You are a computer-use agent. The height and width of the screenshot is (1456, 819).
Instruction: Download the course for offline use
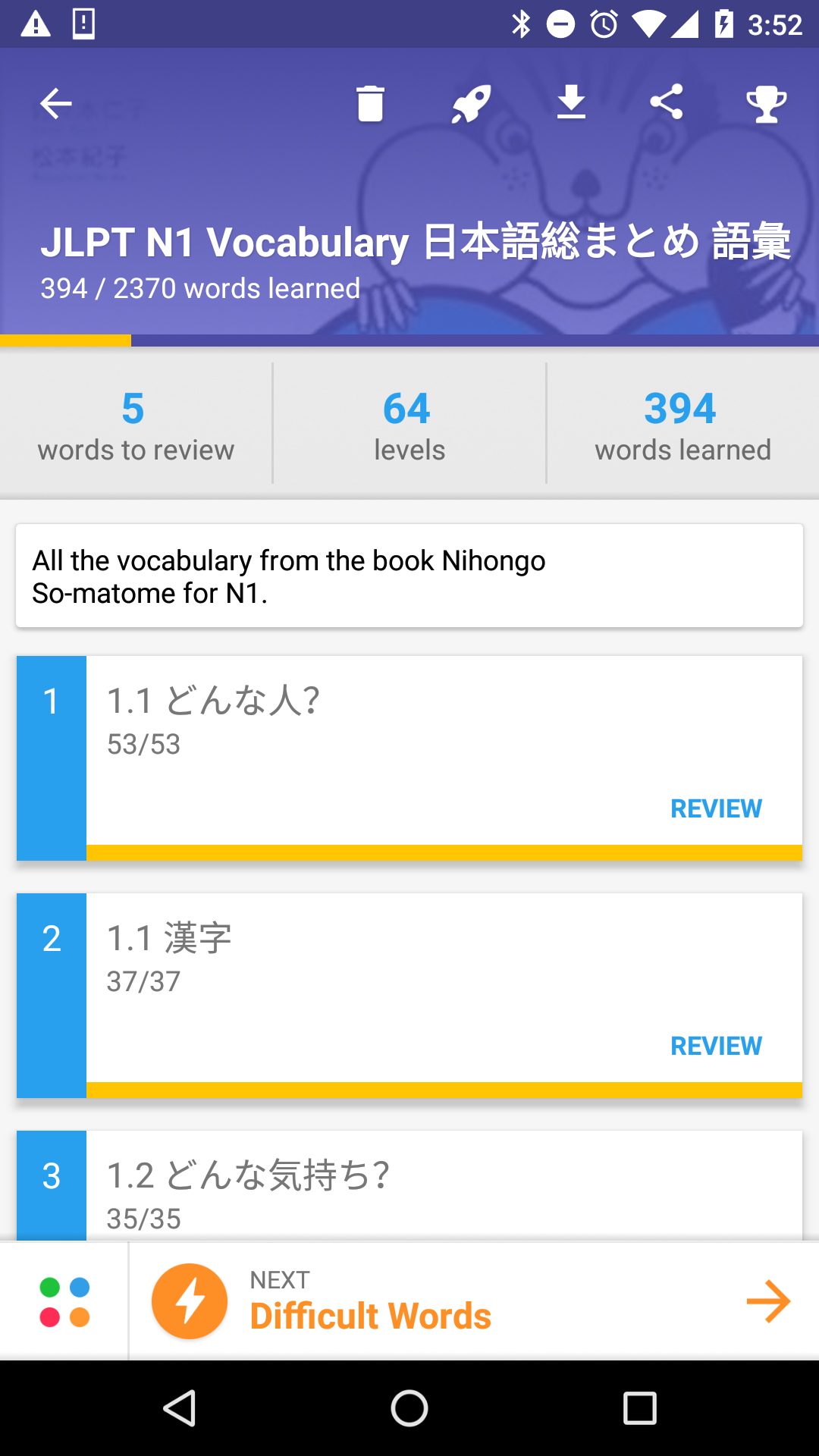point(571,103)
